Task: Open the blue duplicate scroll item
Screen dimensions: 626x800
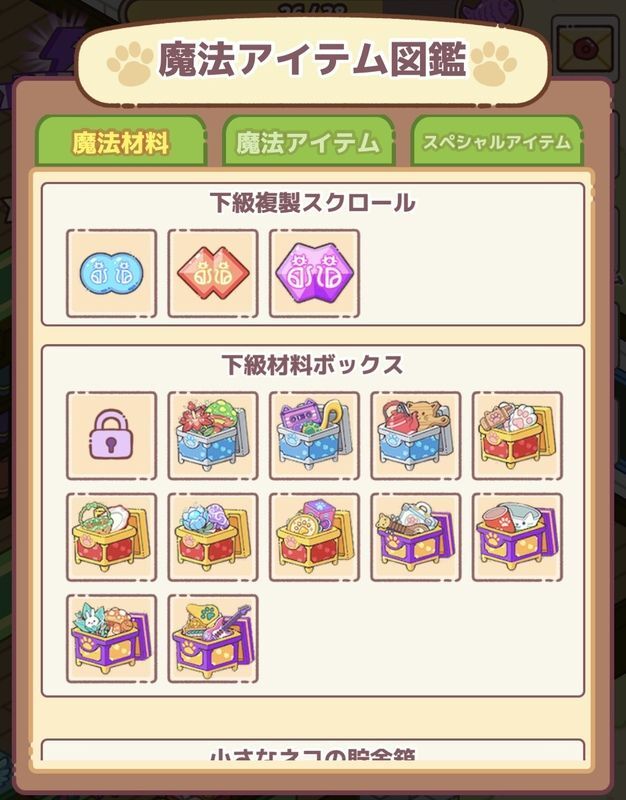Action: point(112,273)
